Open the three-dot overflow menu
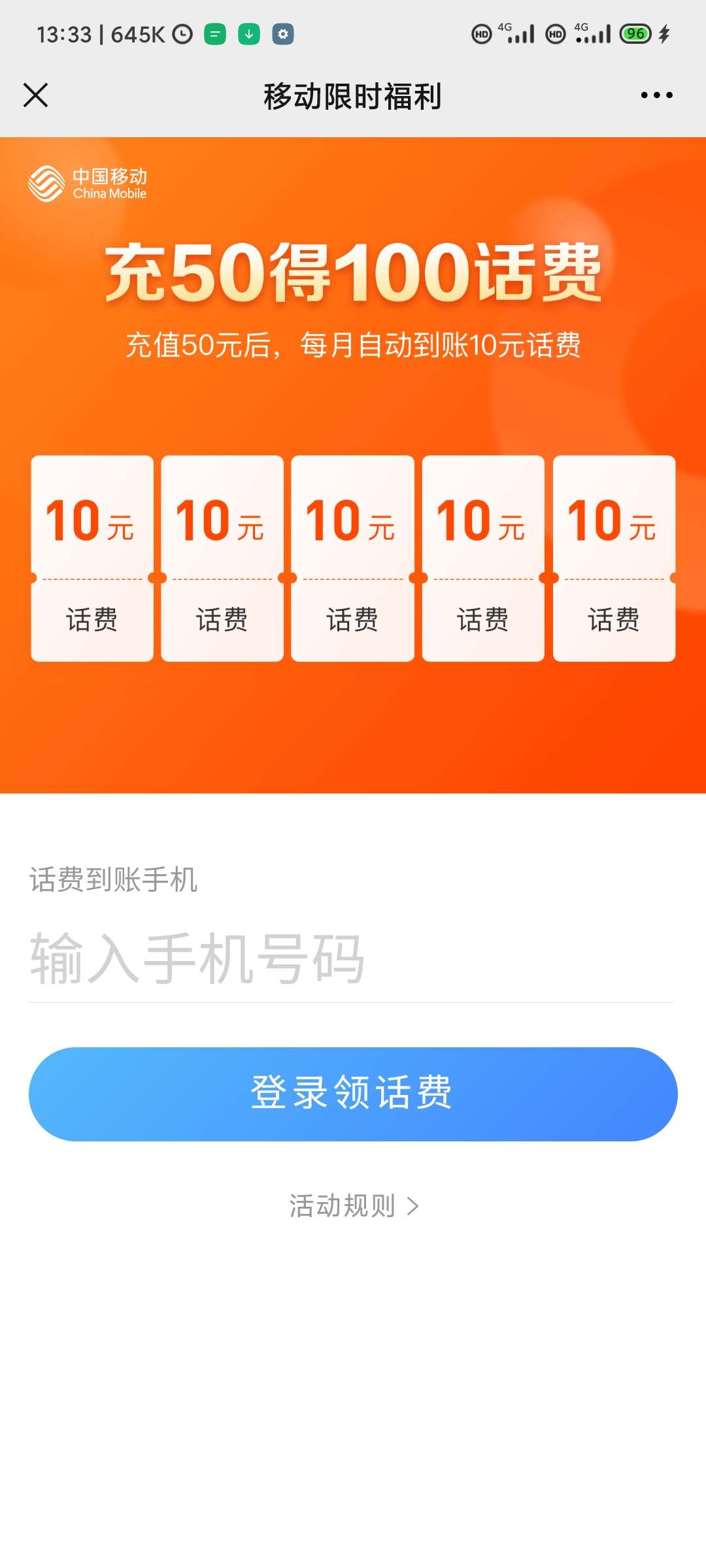Image resolution: width=706 pixels, height=1568 pixels. 656,95
